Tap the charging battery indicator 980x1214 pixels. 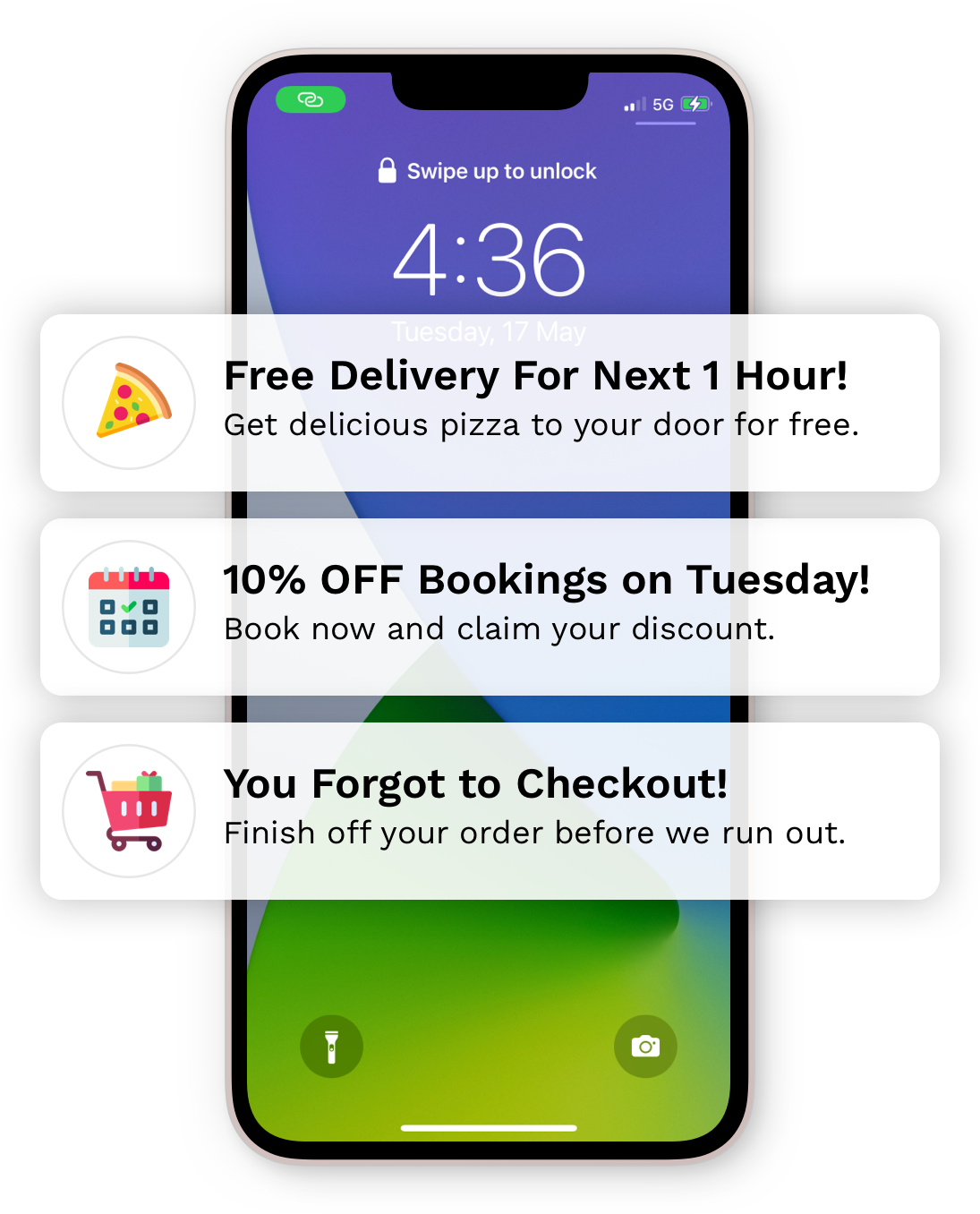click(693, 104)
